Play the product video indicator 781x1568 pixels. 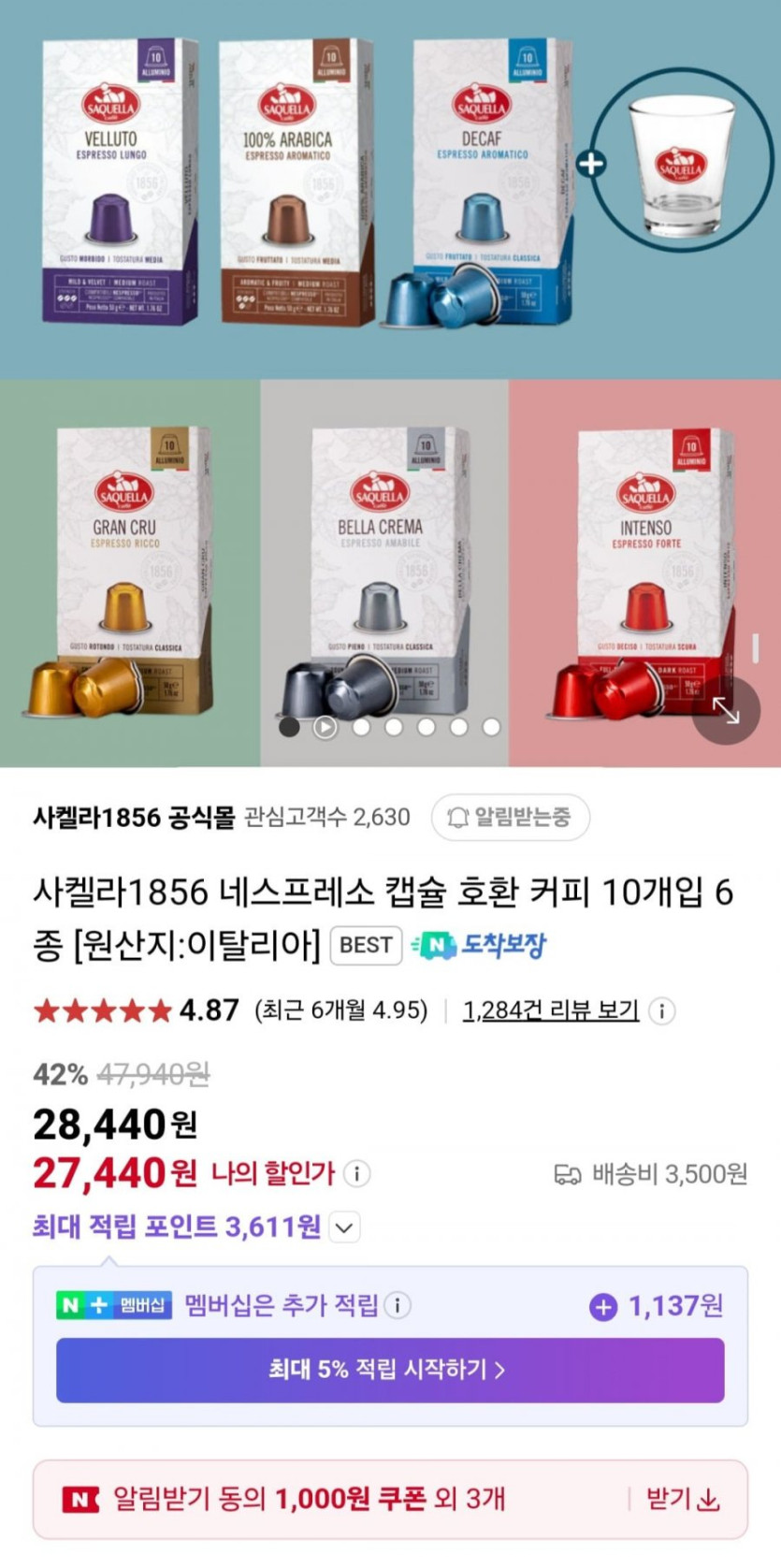[325, 726]
